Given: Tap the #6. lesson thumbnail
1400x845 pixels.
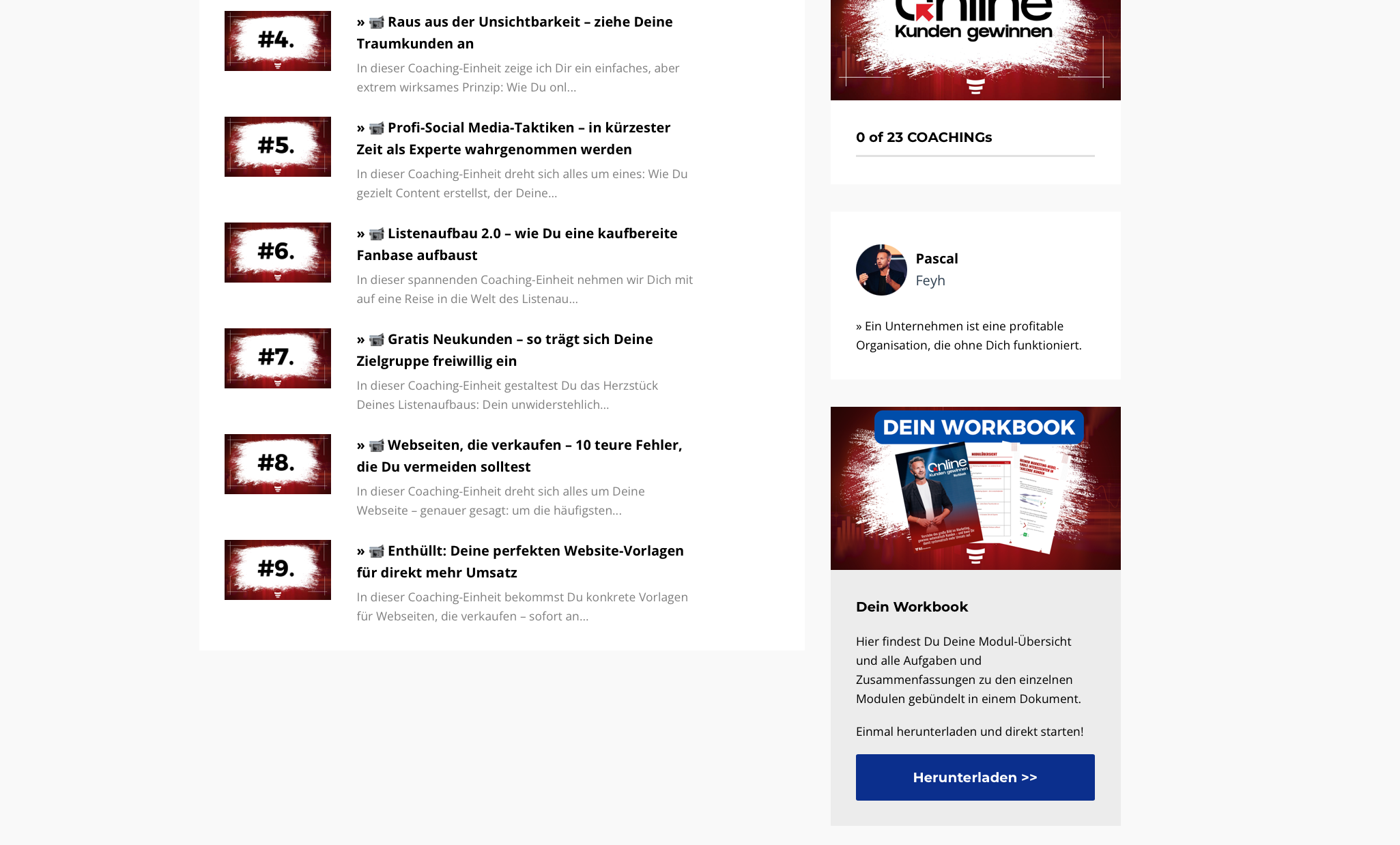Looking at the screenshot, I should [x=277, y=253].
